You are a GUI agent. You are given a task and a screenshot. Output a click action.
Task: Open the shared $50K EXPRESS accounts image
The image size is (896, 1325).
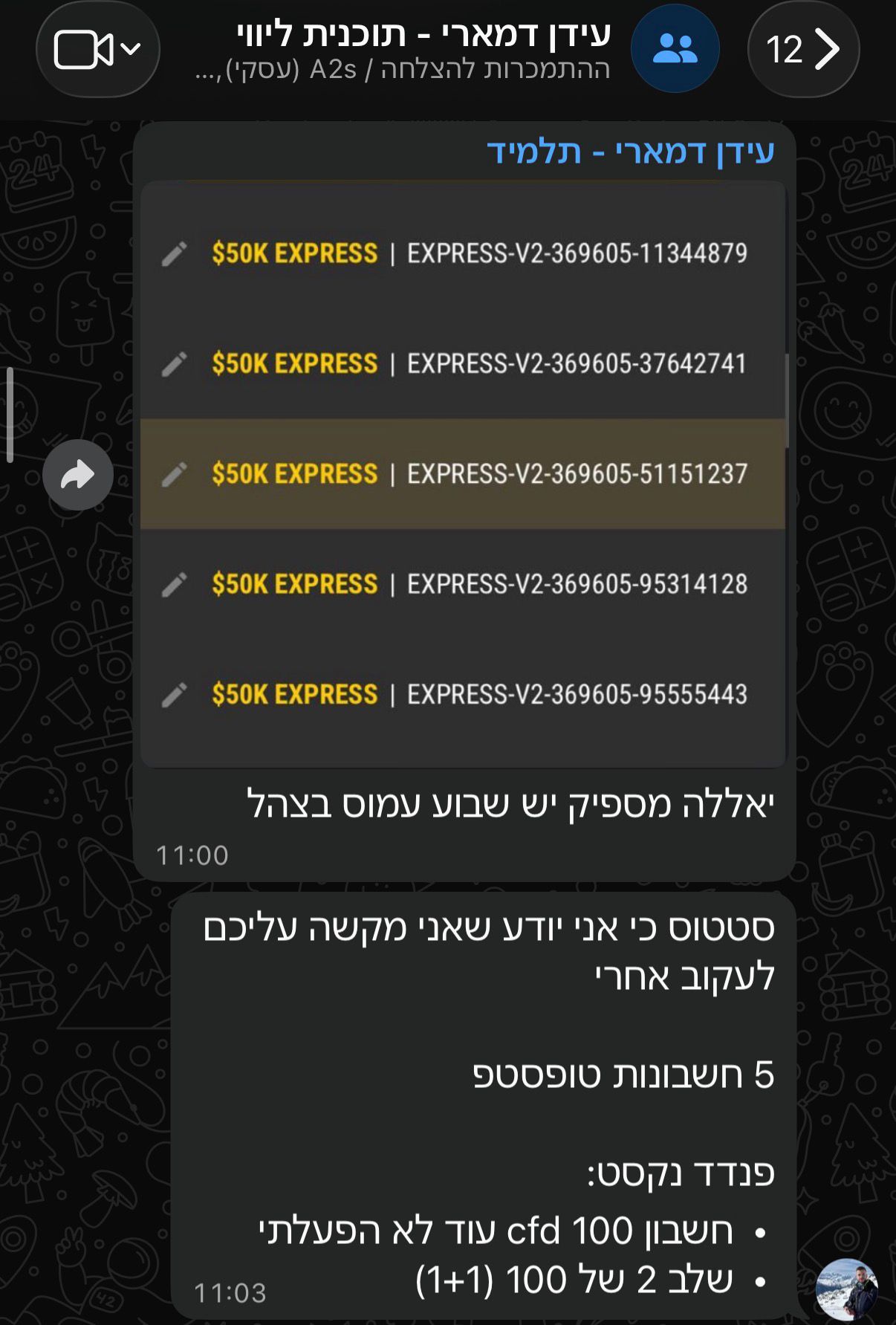point(462,473)
